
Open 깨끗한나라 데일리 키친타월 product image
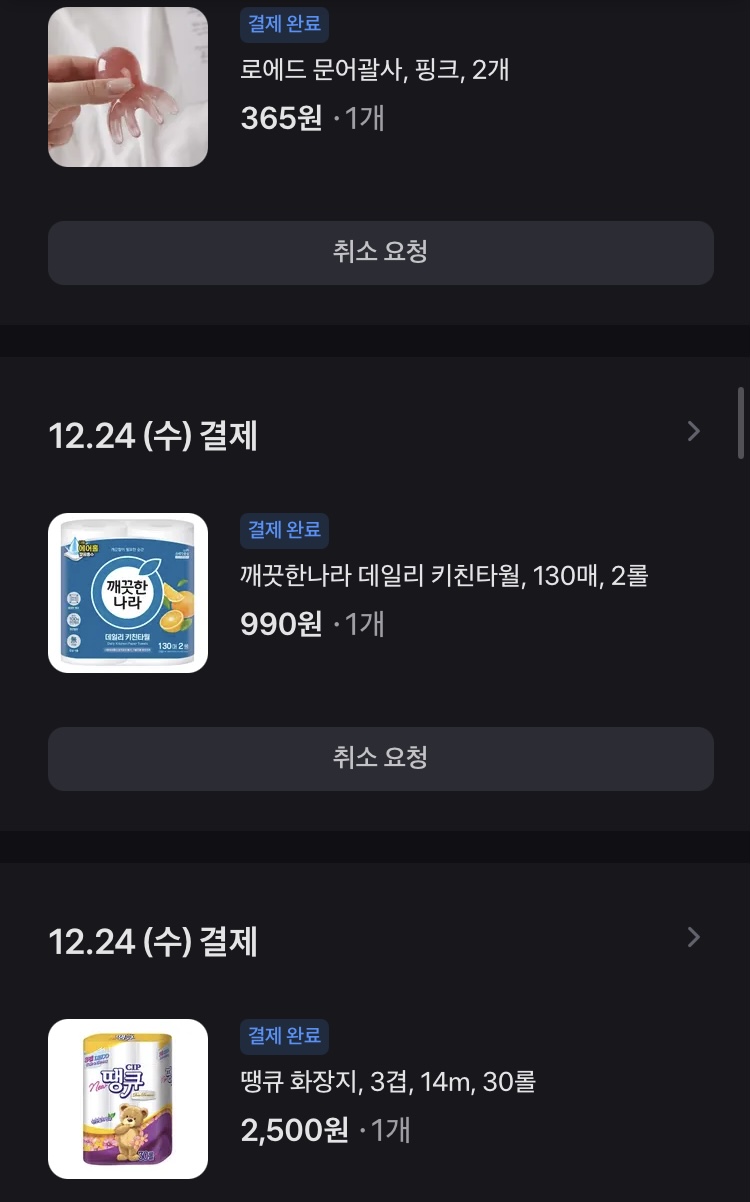tap(128, 593)
